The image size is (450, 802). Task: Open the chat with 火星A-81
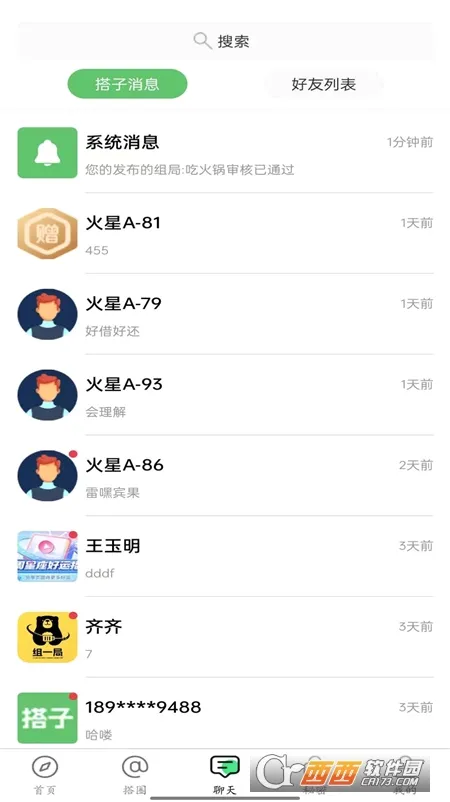[x=225, y=234]
